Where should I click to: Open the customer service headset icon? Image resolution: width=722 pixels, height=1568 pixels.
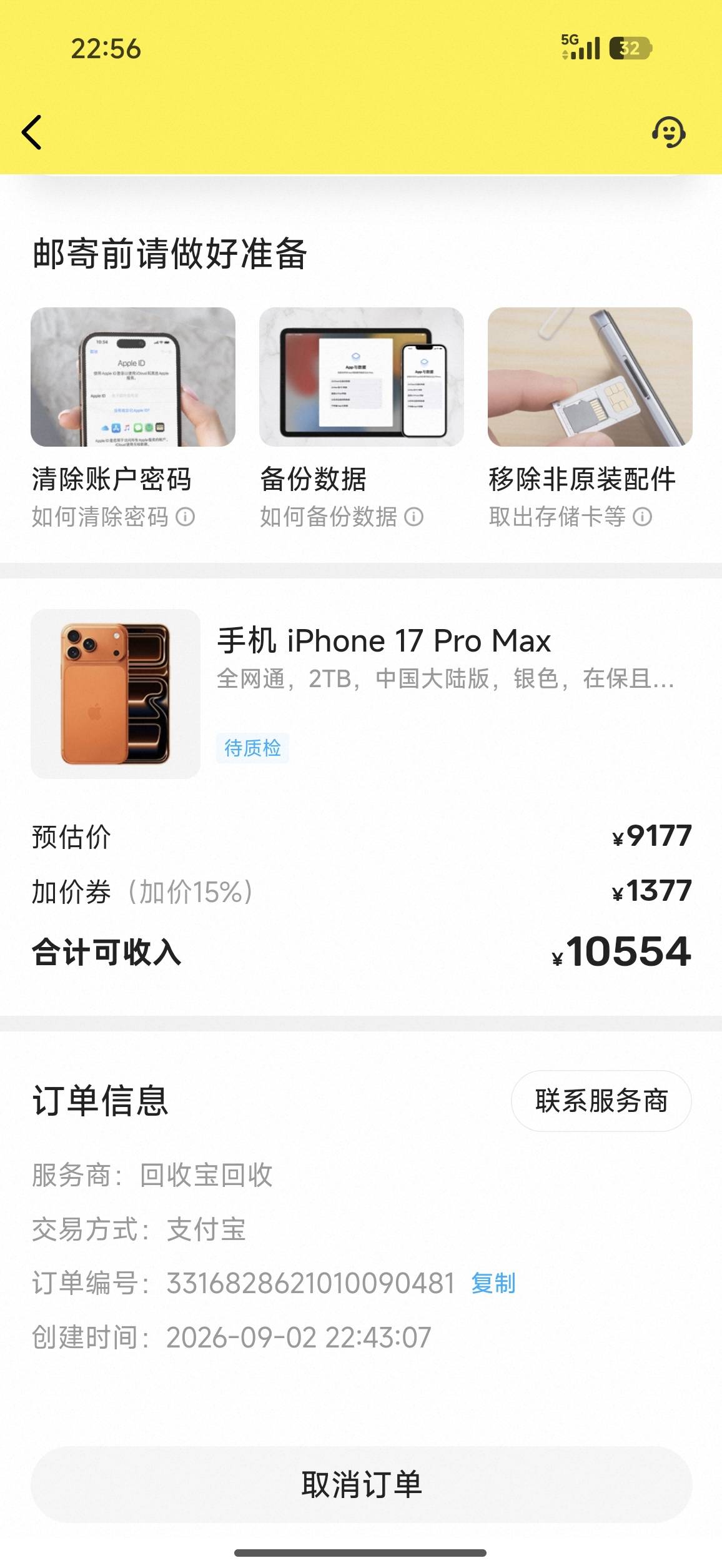[x=668, y=132]
